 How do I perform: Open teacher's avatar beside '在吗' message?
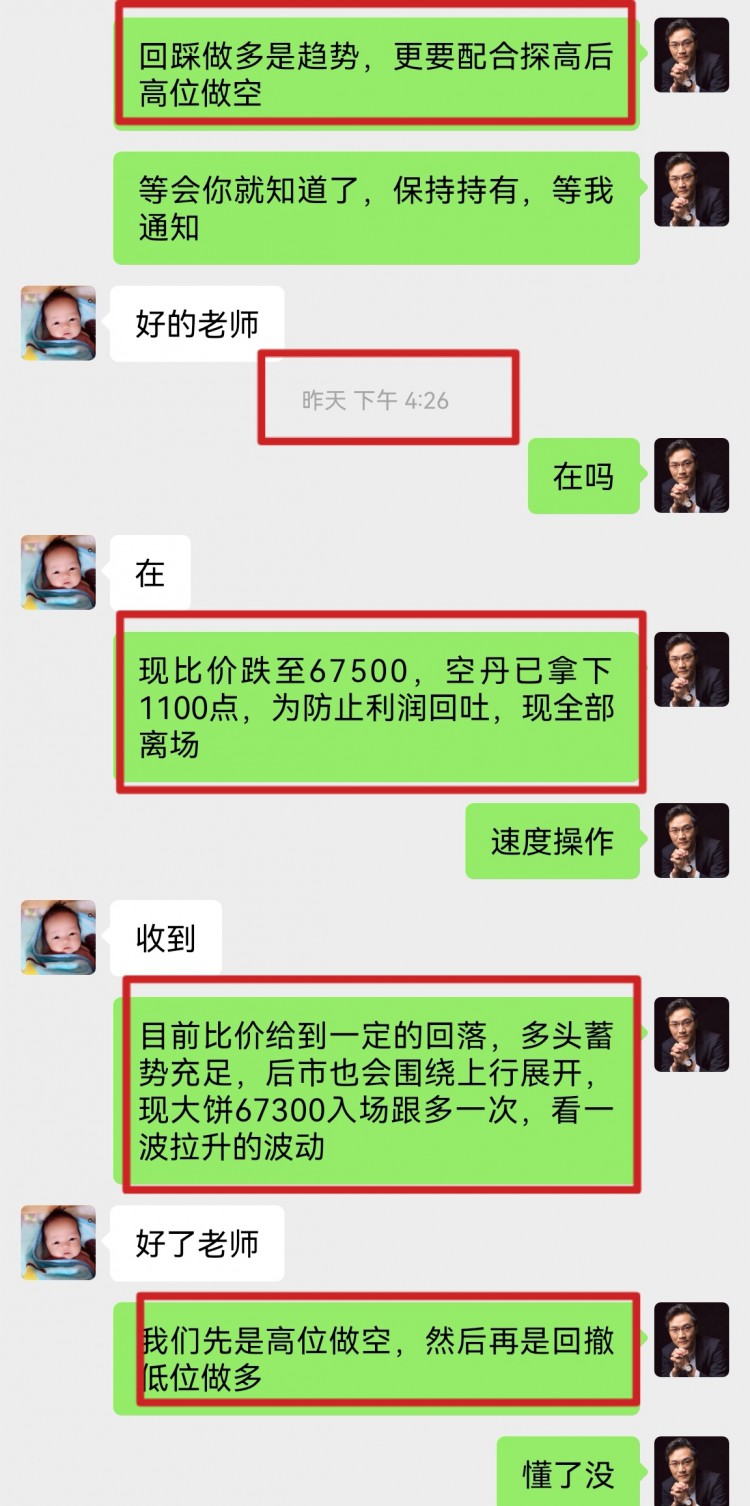[691, 476]
